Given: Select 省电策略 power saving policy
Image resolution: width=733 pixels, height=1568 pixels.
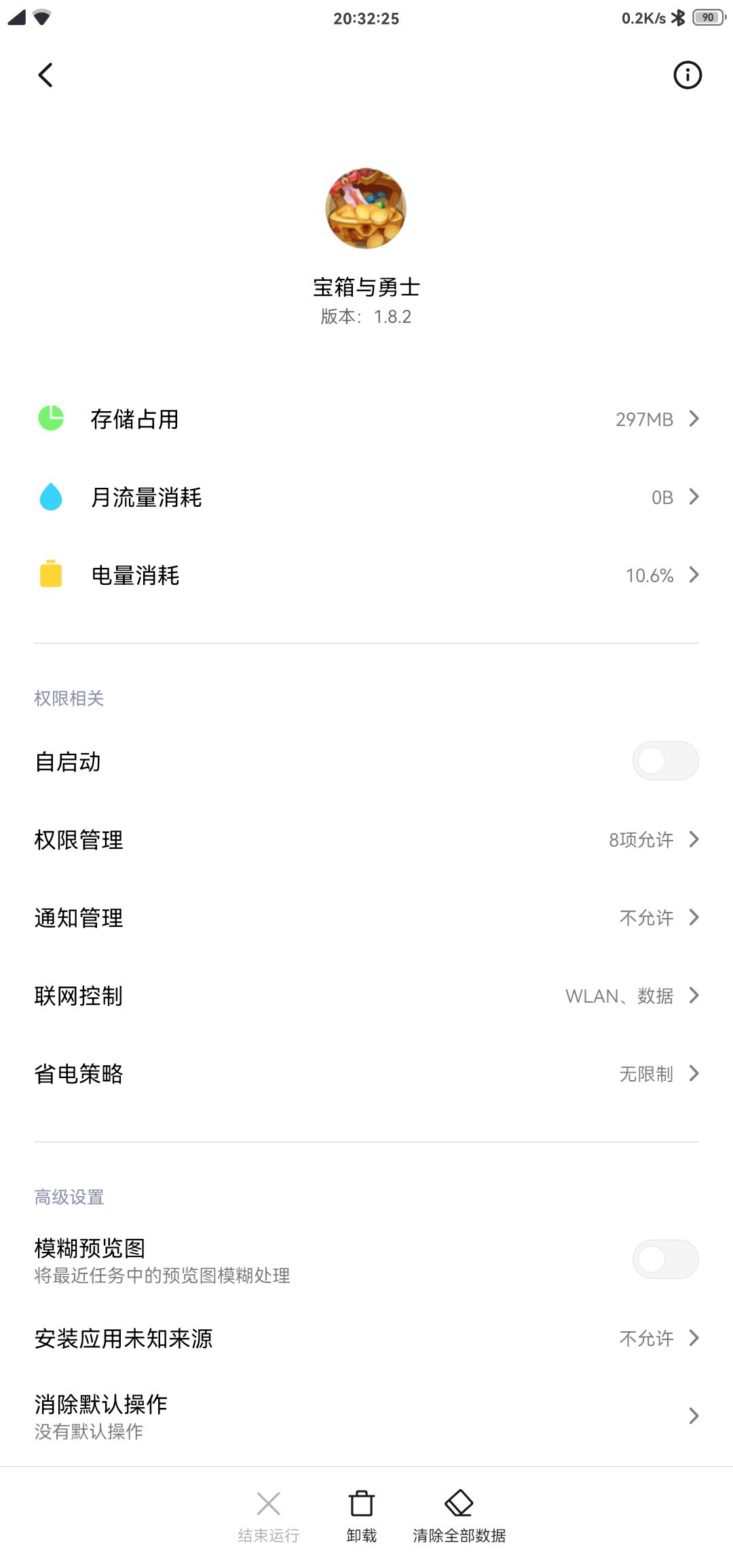Looking at the screenshot, I should click(x=366, y=1074).
